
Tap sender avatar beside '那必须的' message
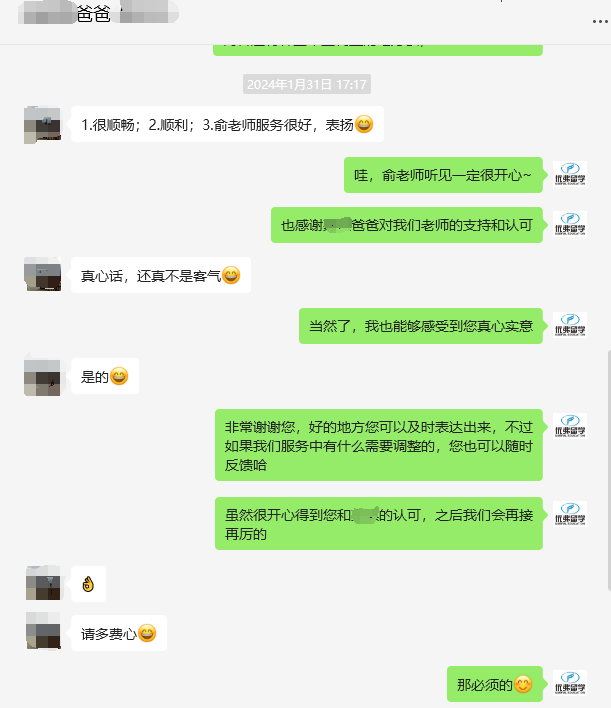570,685
